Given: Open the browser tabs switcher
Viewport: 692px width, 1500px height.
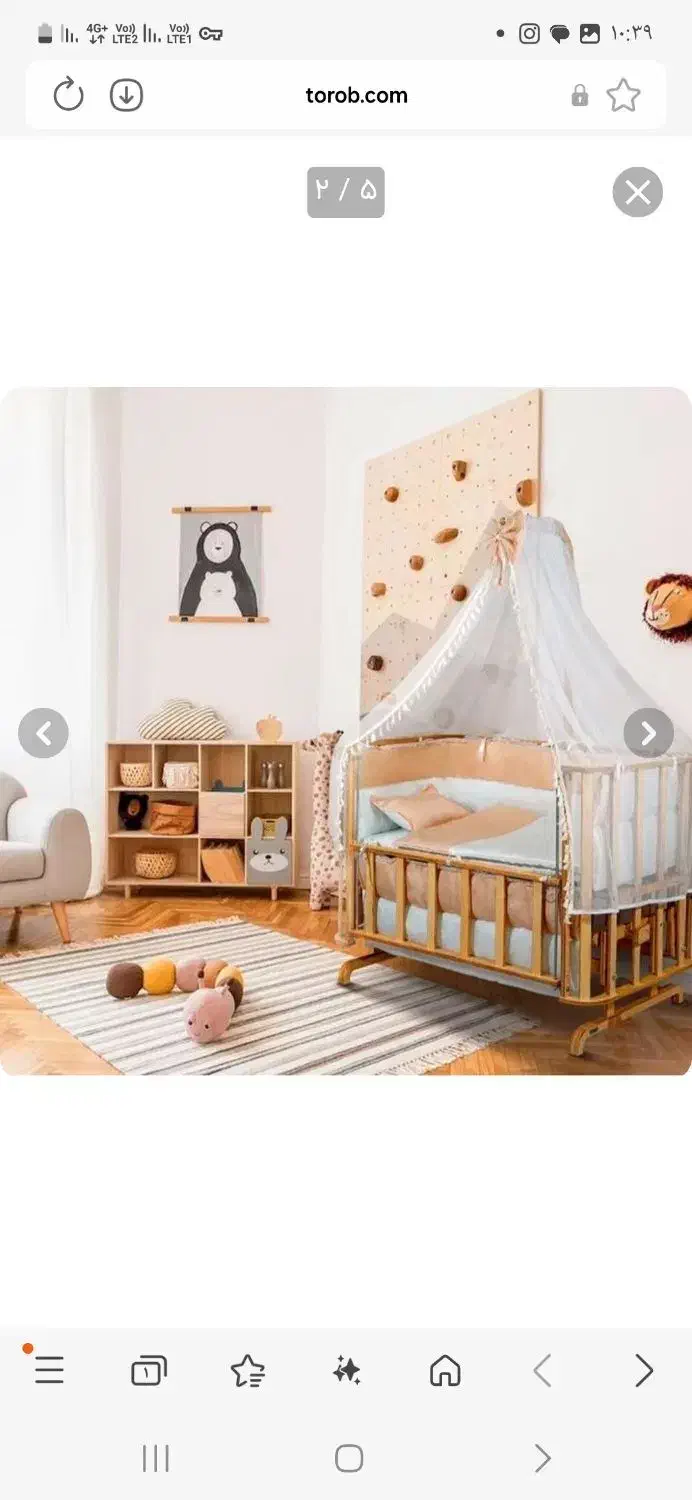Looking at the screenshot, I should (148, 1370).
